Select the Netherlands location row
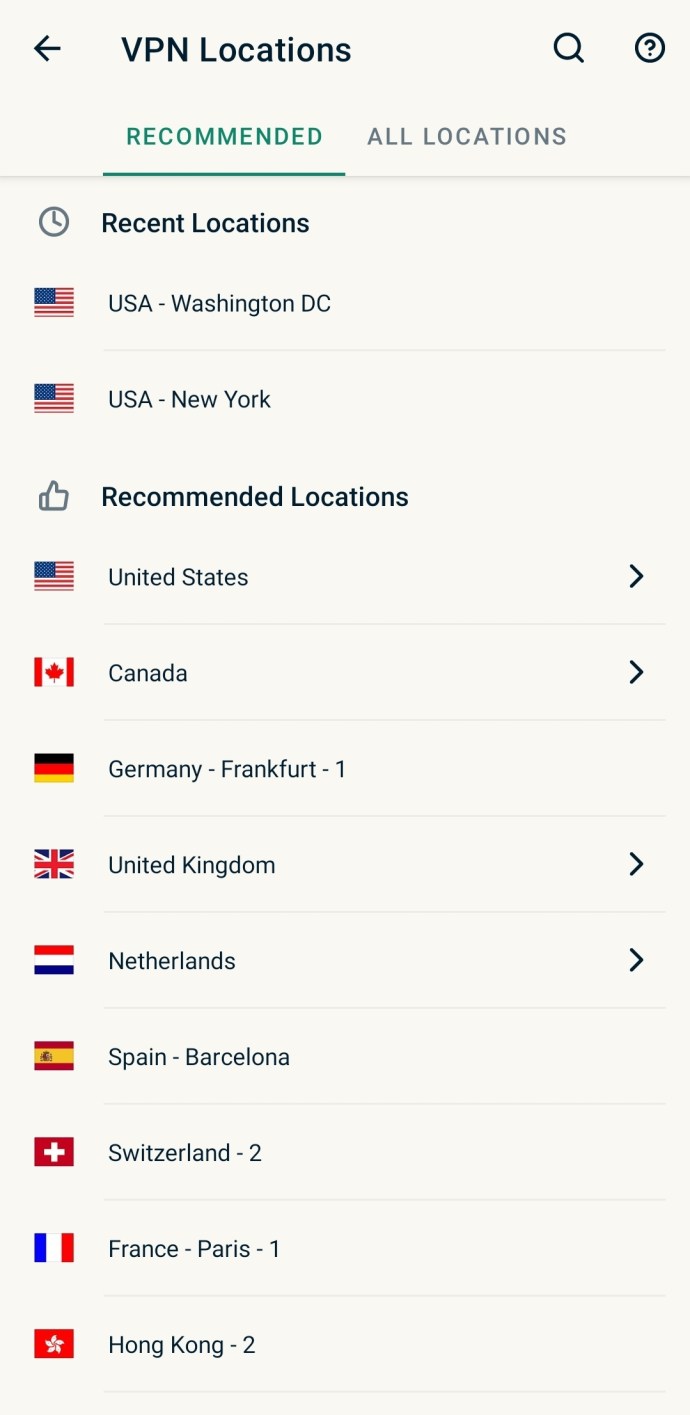Screen dimensions: 690x1415 tap(345, 961)
